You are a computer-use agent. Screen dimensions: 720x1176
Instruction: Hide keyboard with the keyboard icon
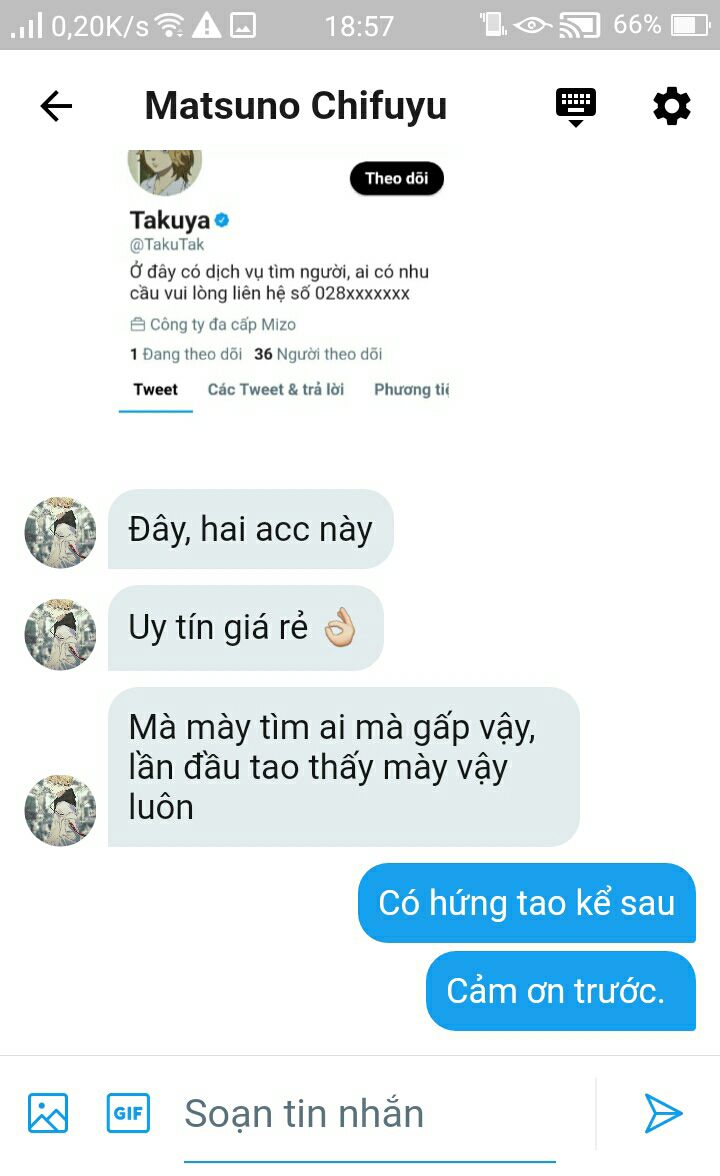[575, 106]
